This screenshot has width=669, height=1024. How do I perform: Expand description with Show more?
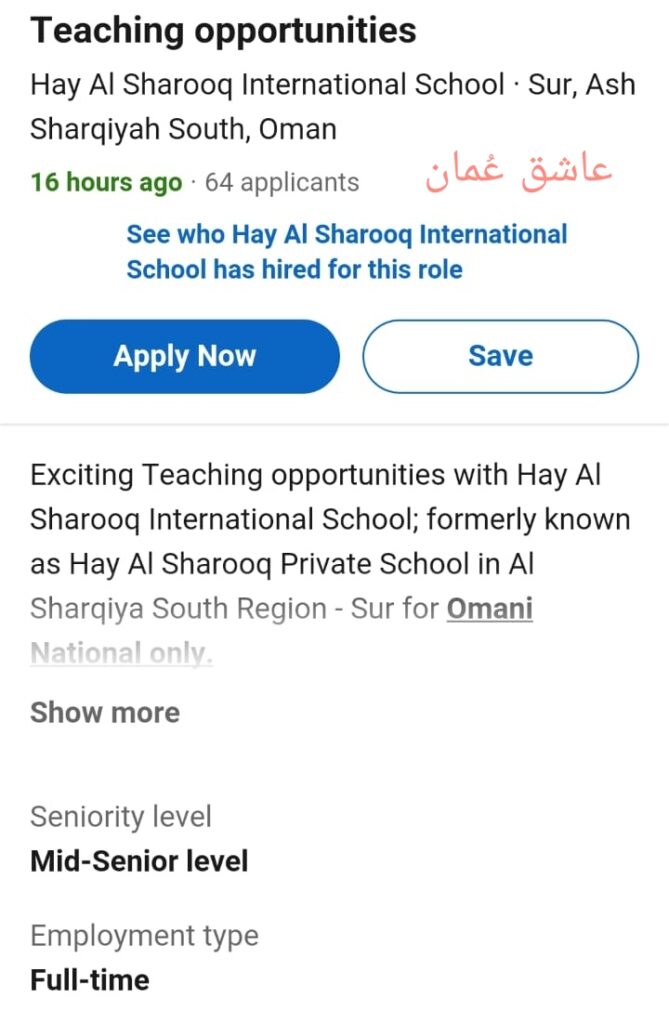pos(105,713)
